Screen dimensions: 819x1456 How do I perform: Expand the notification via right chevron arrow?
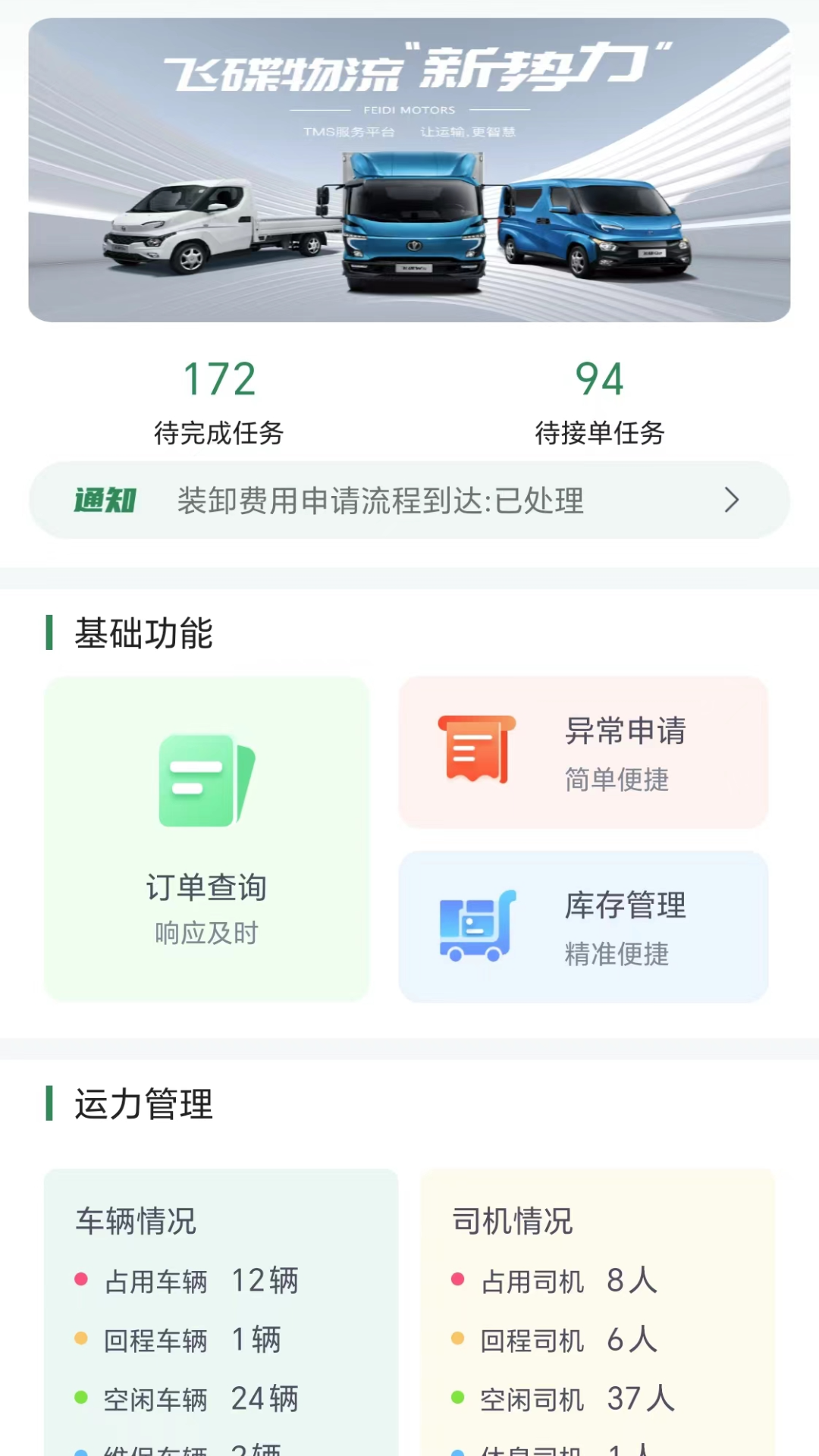click(732, 500)
